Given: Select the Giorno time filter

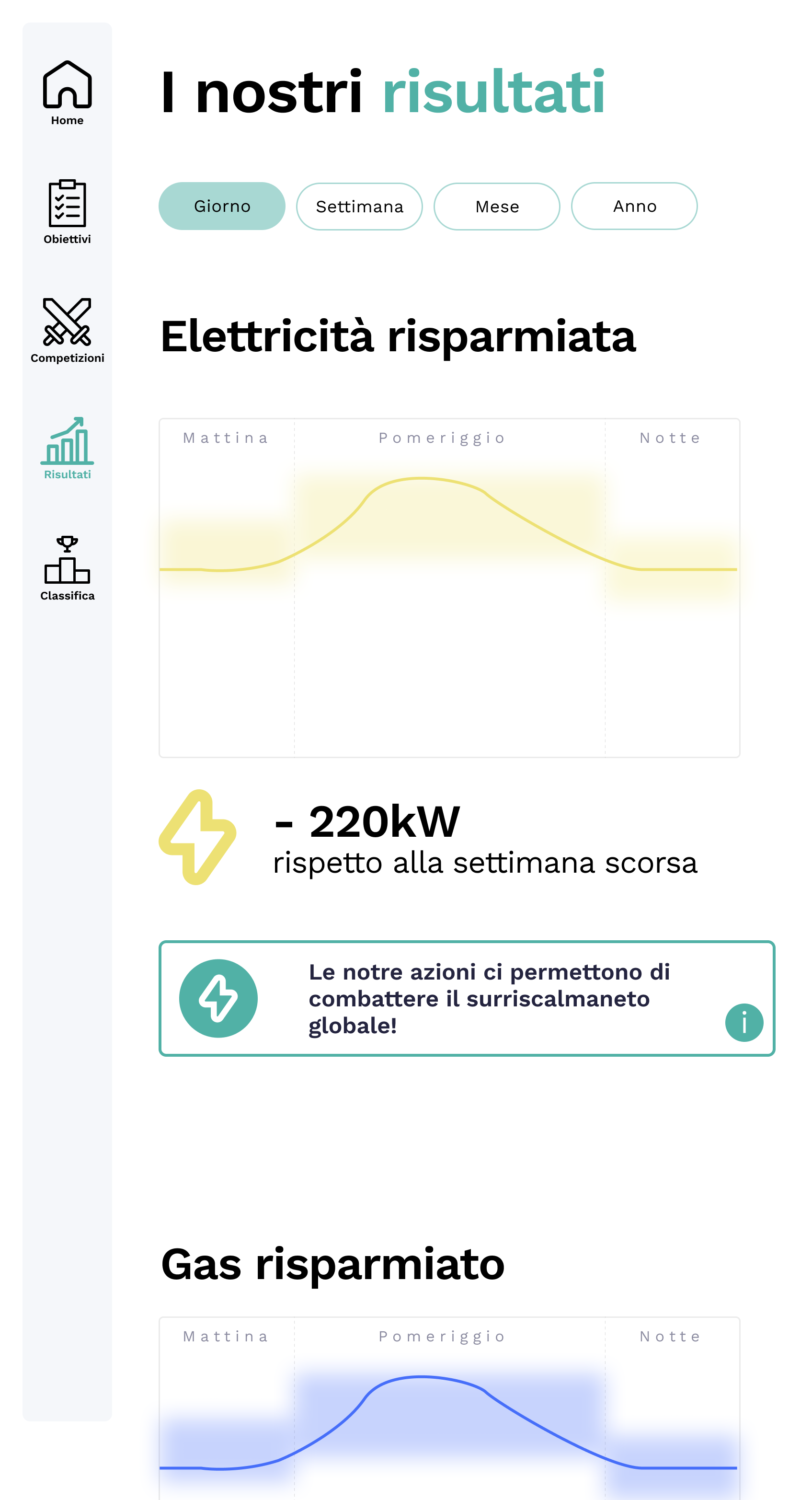Looking at the screenshot, I should [x=222, y=206].
